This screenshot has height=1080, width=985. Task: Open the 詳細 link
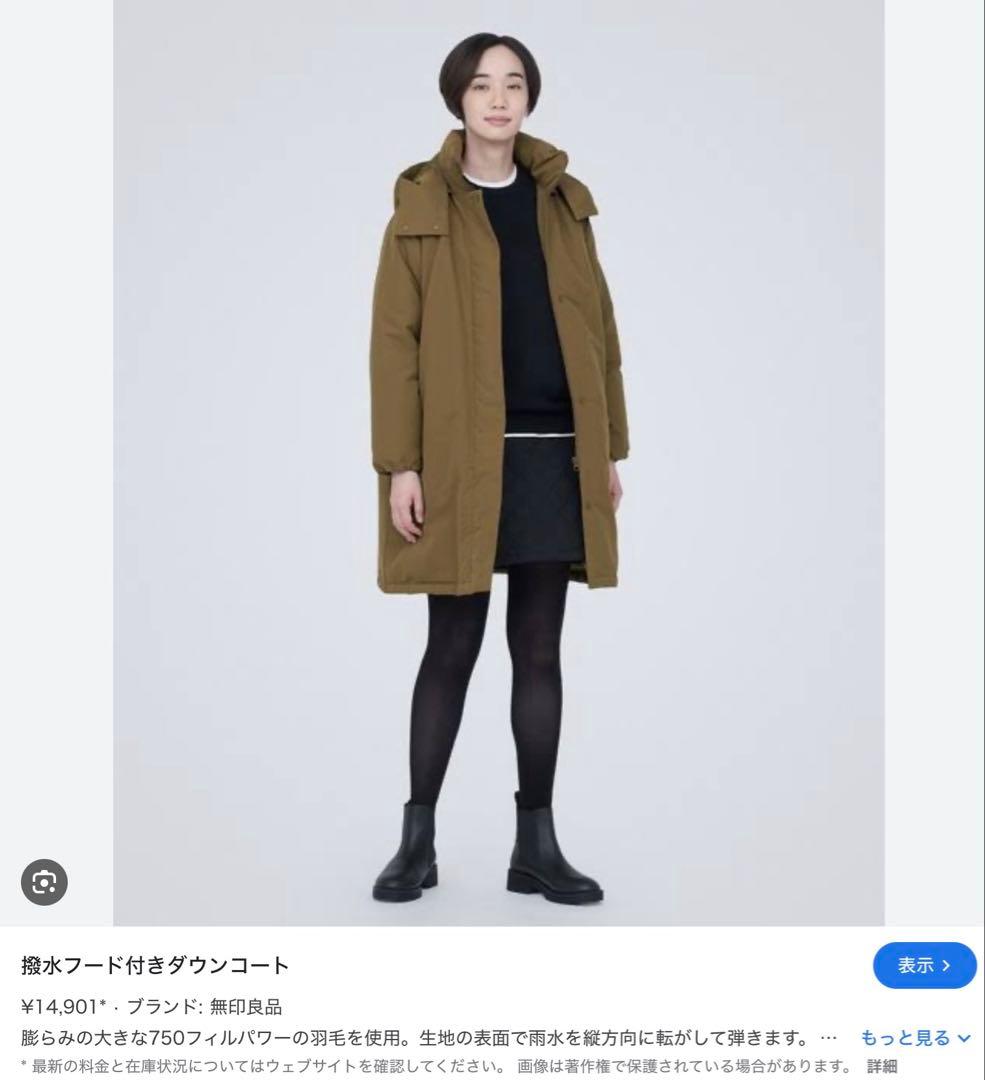pyautogui.click(x=882, y=1066)
